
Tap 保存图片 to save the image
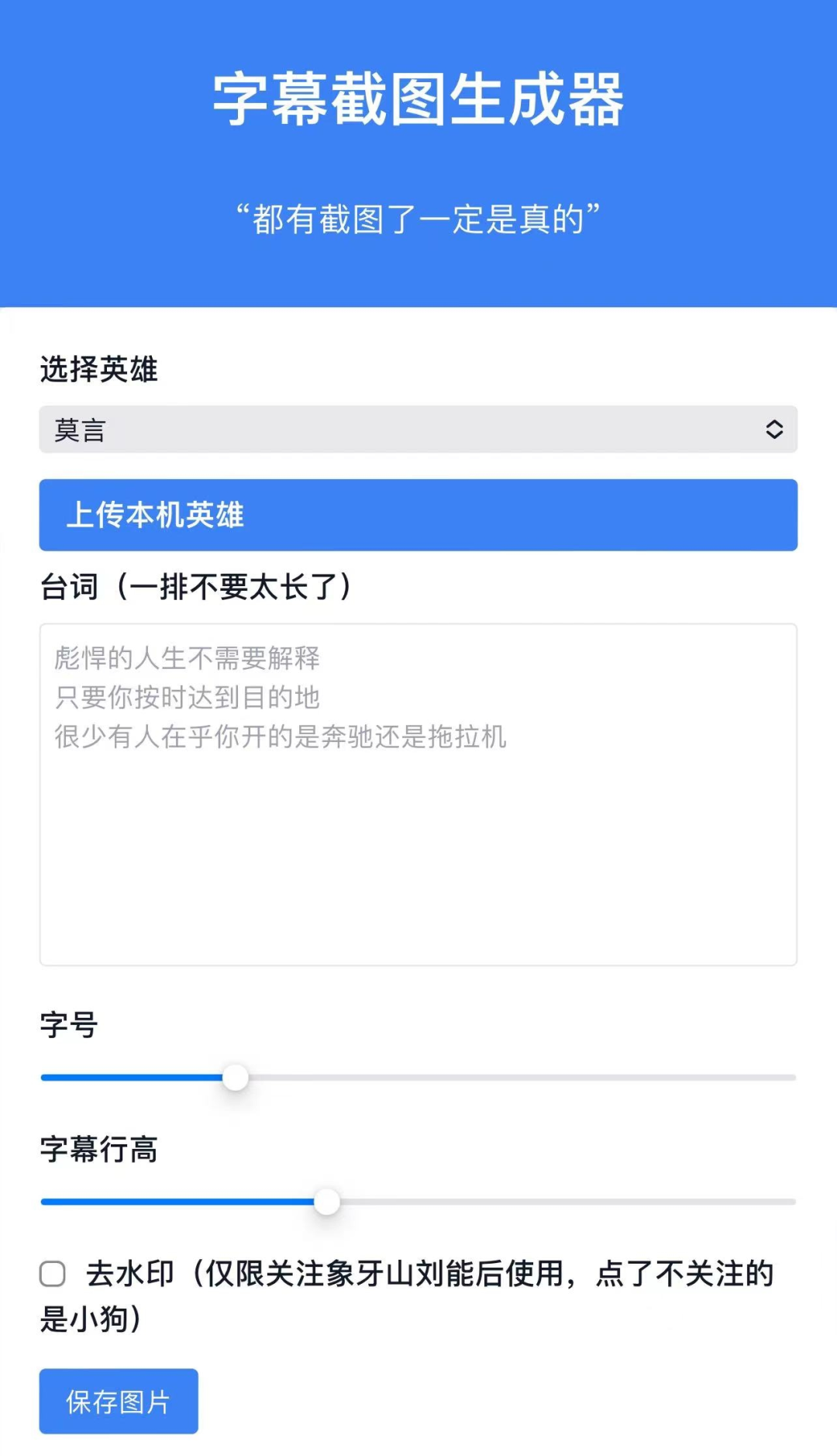119,1401
